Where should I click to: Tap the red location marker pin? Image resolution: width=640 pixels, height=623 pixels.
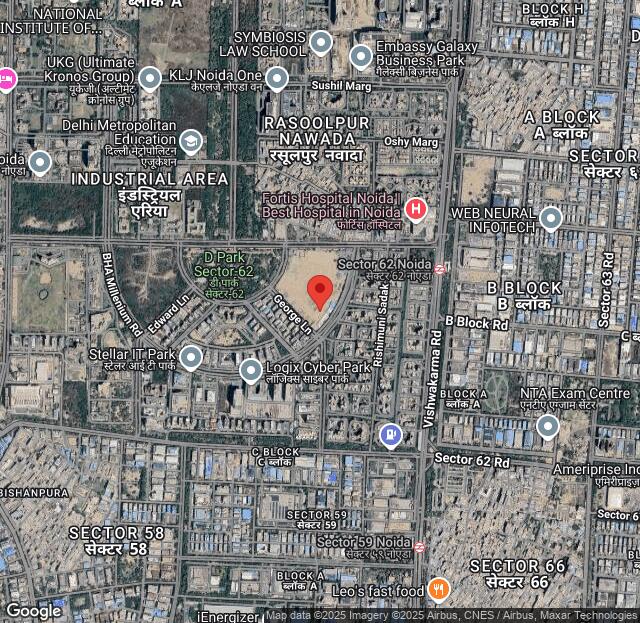pos(320,291)
